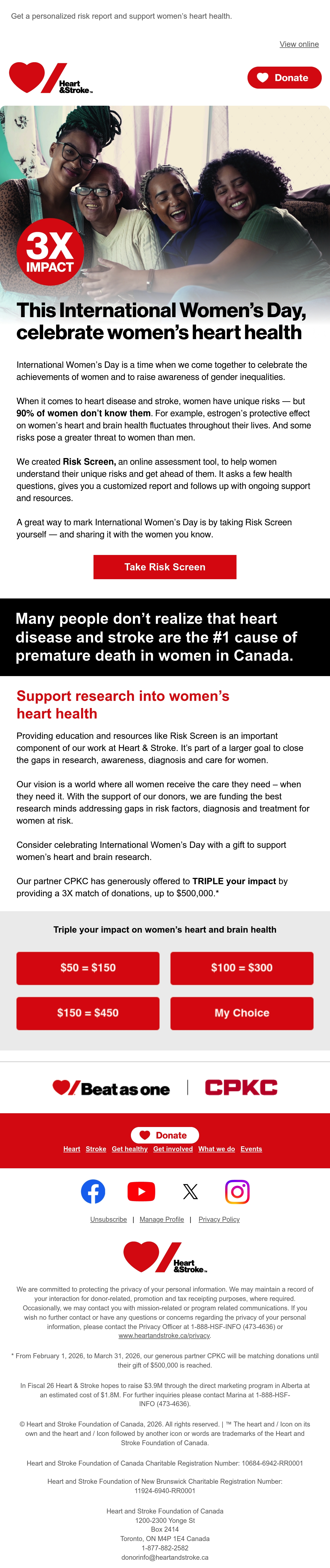Viewport: 330px width, 1568px height.
Task: Open the Instagram icon
Action: (238, 1191)
